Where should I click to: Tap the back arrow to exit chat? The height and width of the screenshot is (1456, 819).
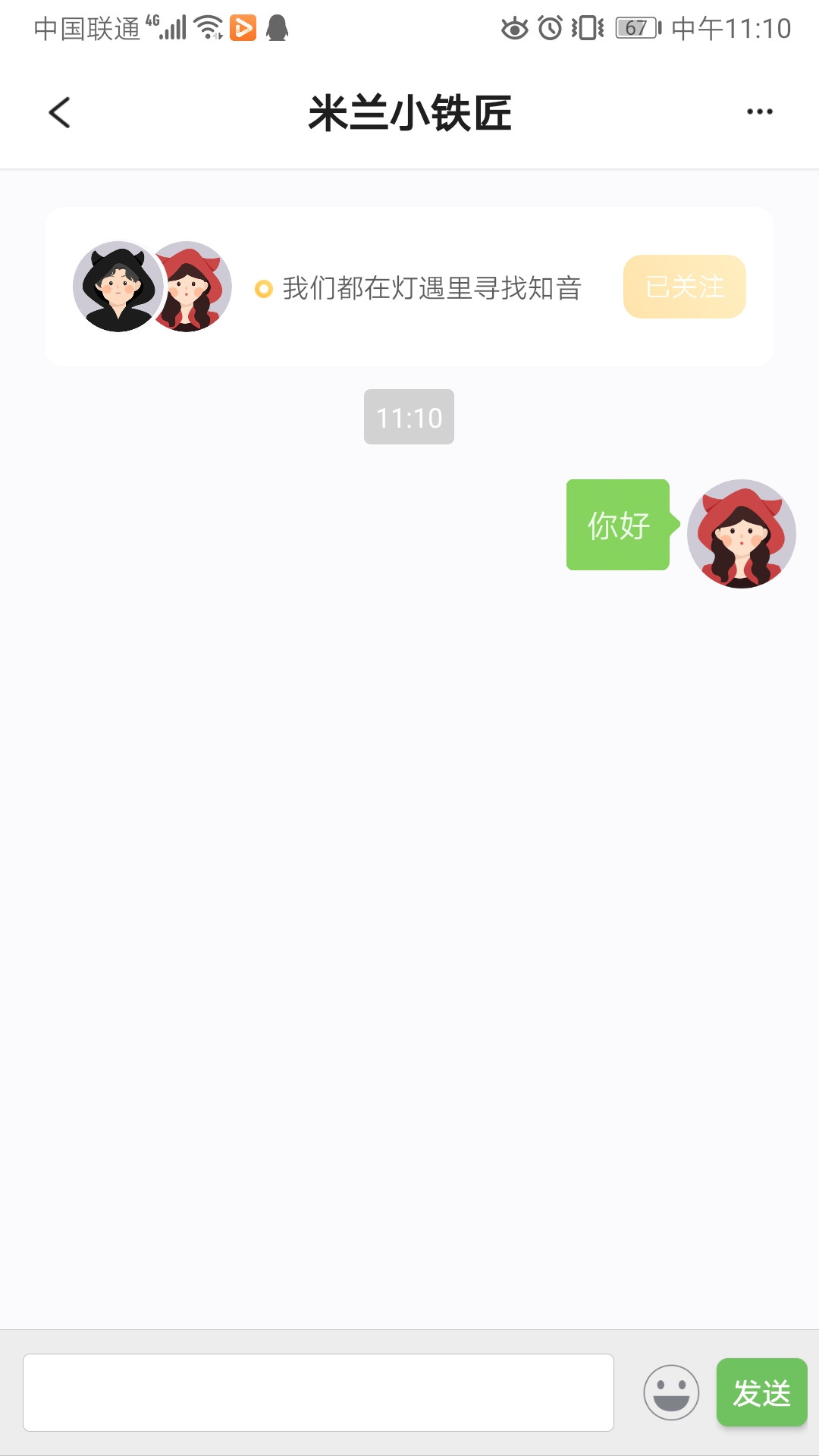[58, 111]
